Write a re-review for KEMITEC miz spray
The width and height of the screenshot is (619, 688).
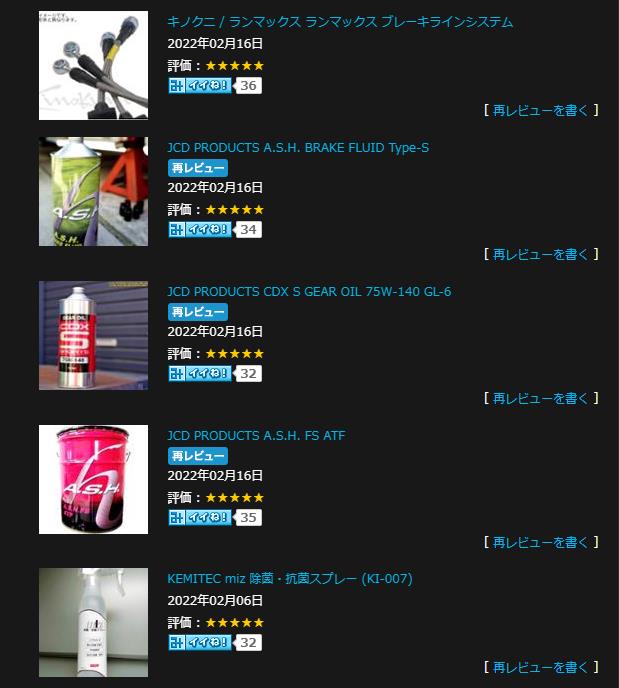click(x=541, y=667)
